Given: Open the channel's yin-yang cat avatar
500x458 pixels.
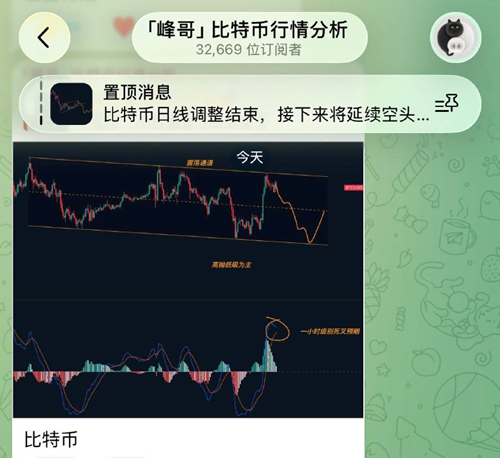Looking at the screenshot, I should (455, 38).
